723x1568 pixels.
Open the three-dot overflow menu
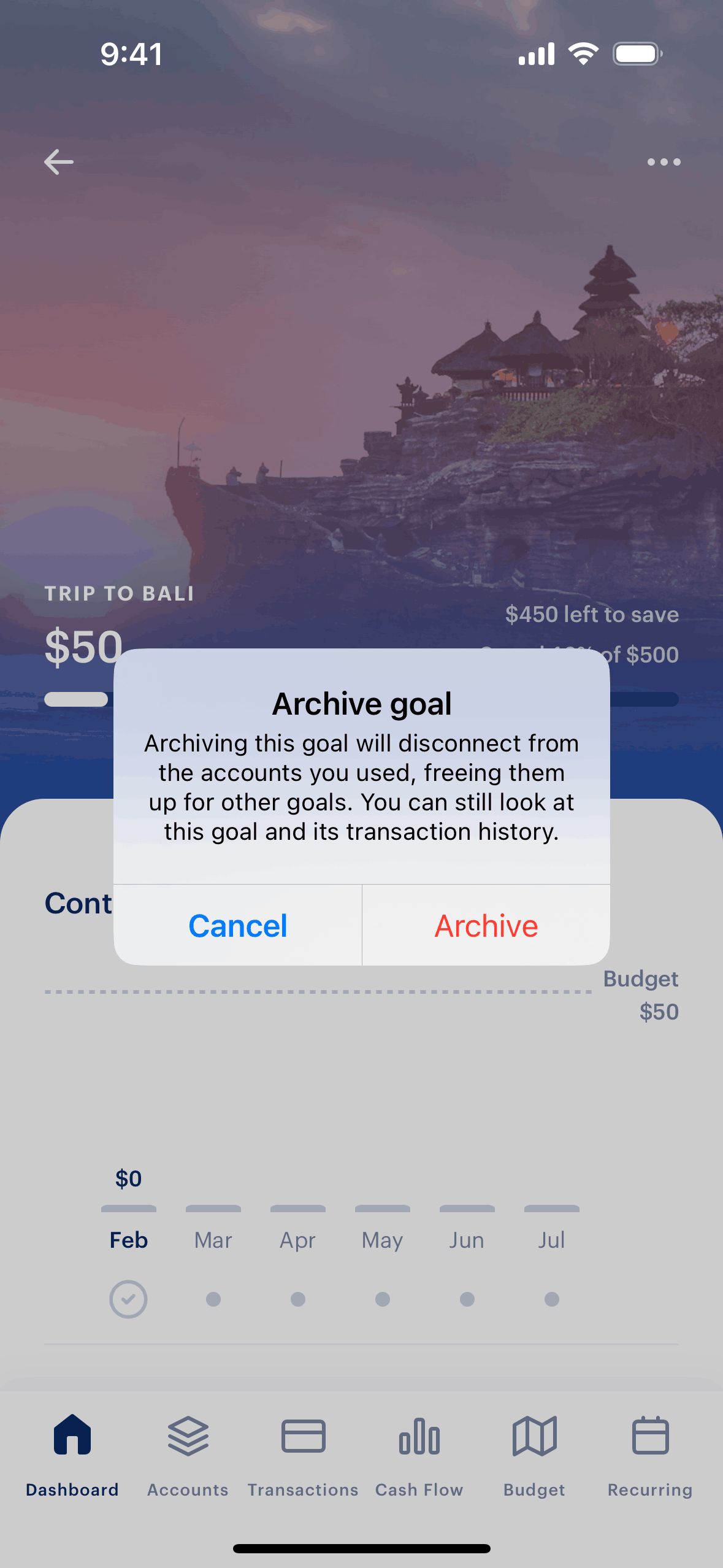pyautogui.click(x=664, y=162)
